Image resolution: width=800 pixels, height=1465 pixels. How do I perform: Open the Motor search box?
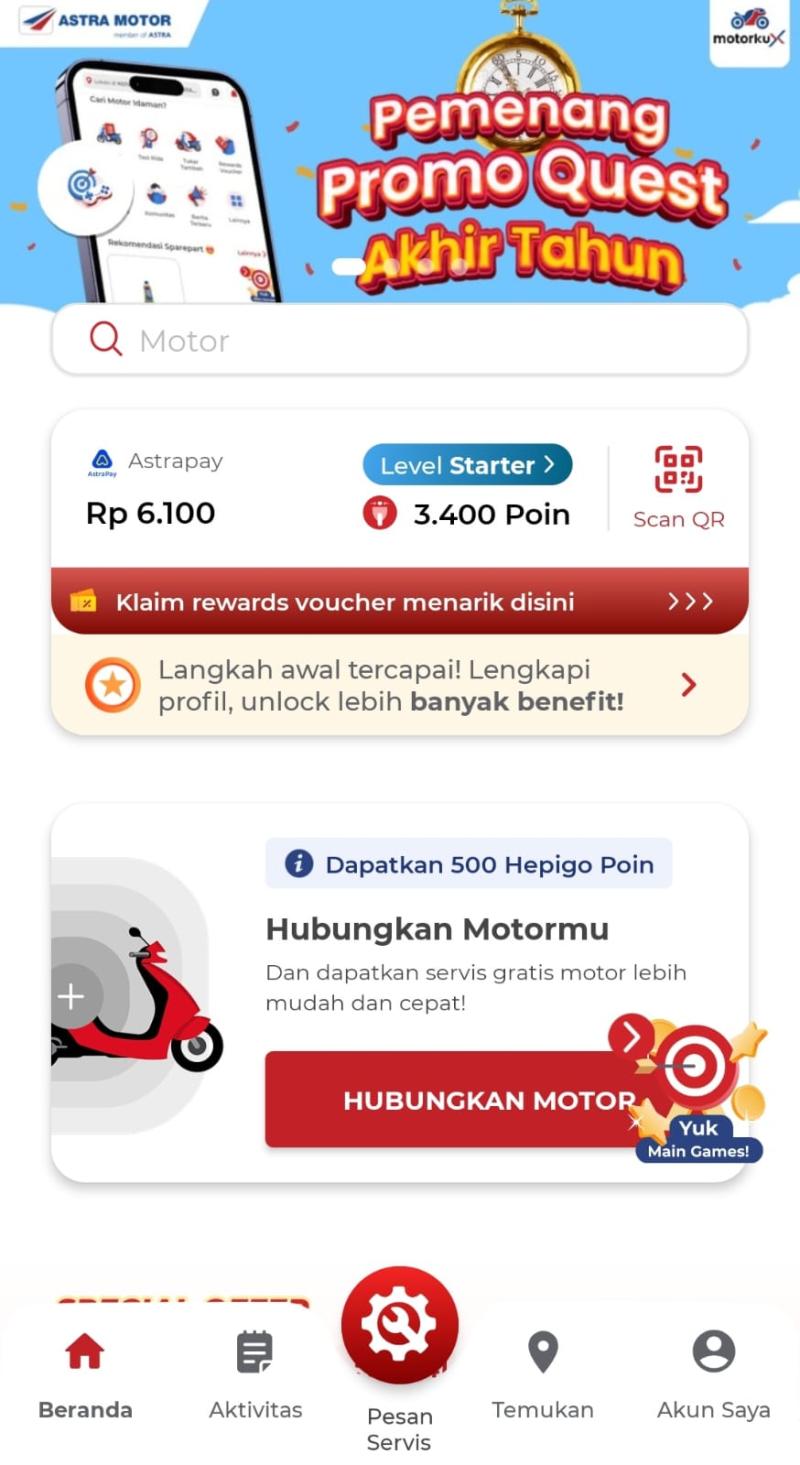click(400, 340)
